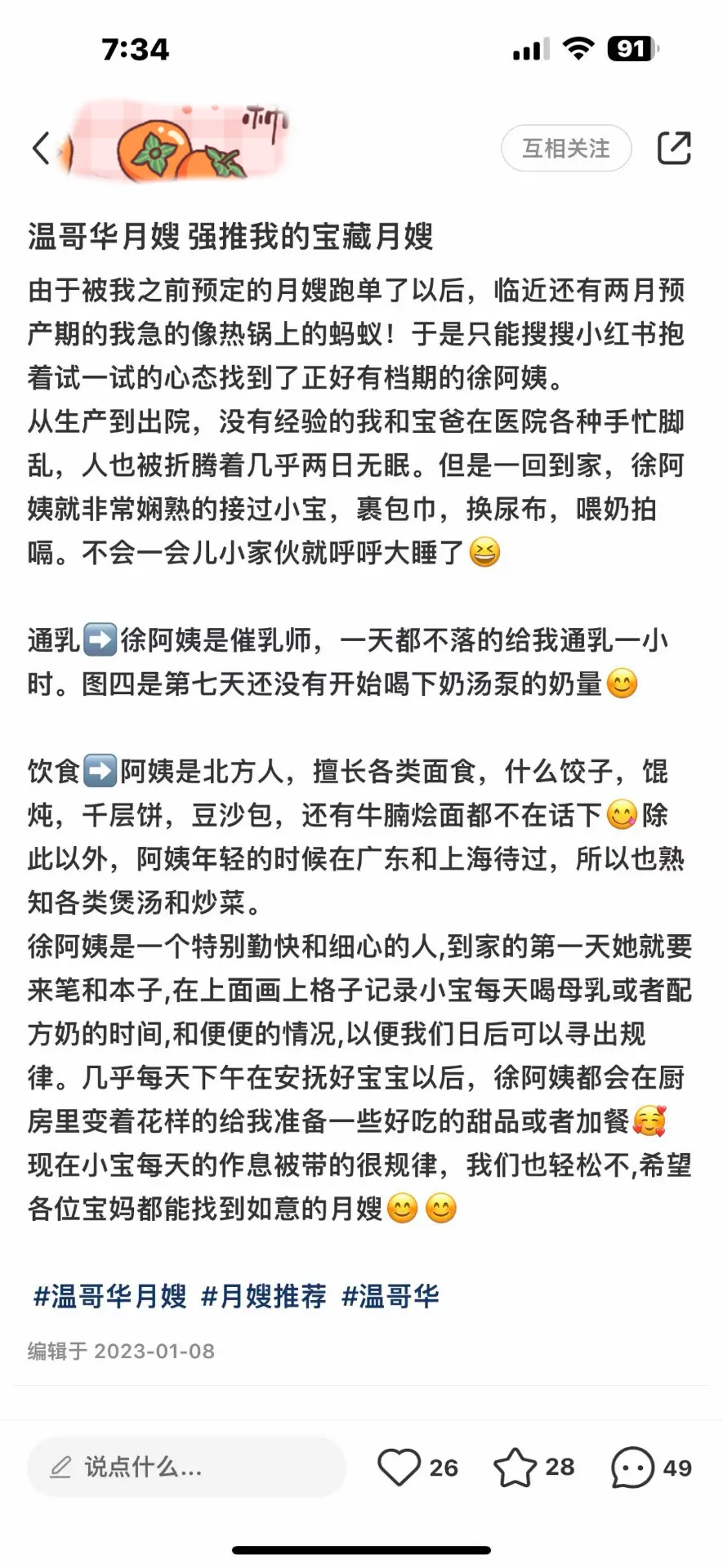The width and height of the screenshot is (723, 1568).
Task: Save the post with the star icon
Action: 515,1467
